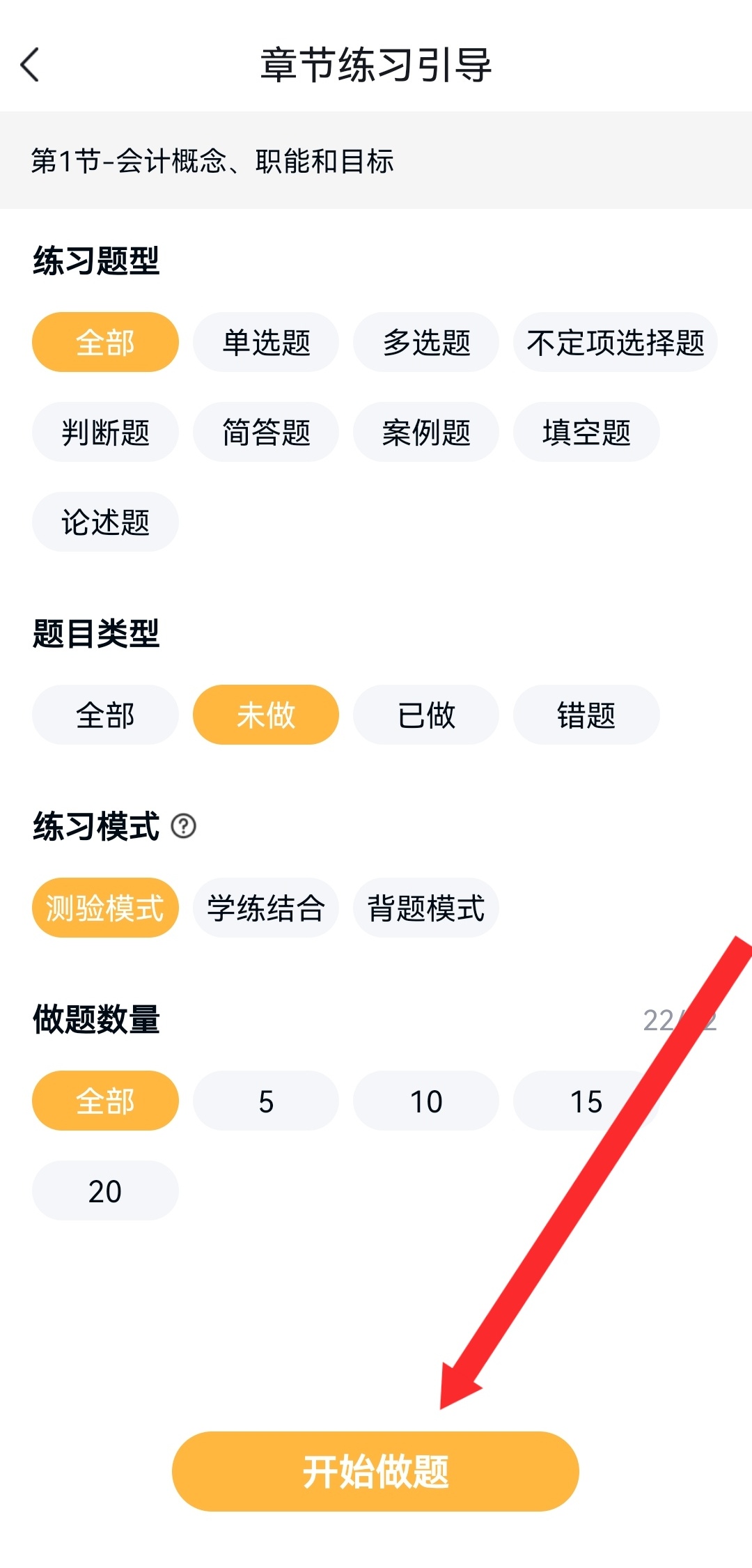Set question count to 20

tap(105, 1190)
